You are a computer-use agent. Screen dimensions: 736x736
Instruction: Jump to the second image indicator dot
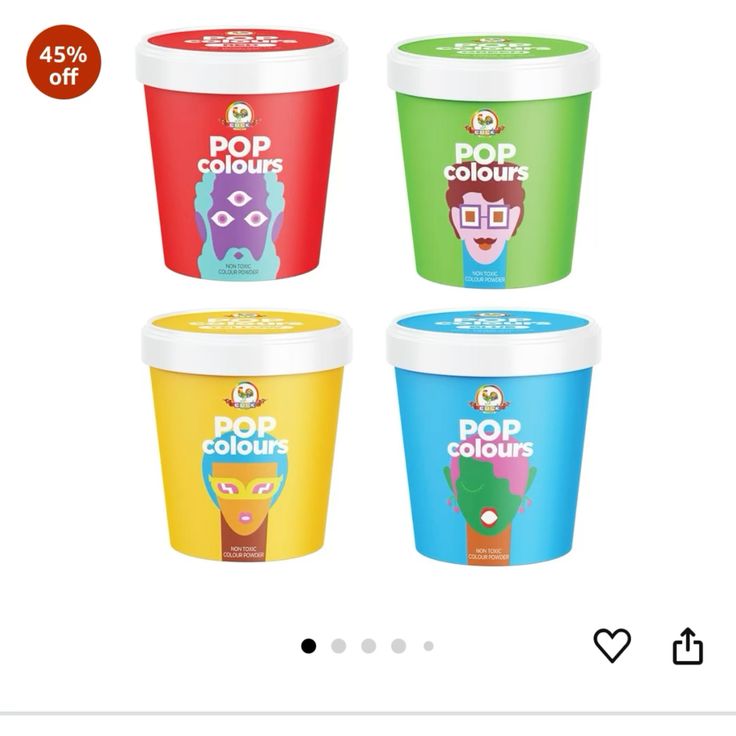pos(338,646)
